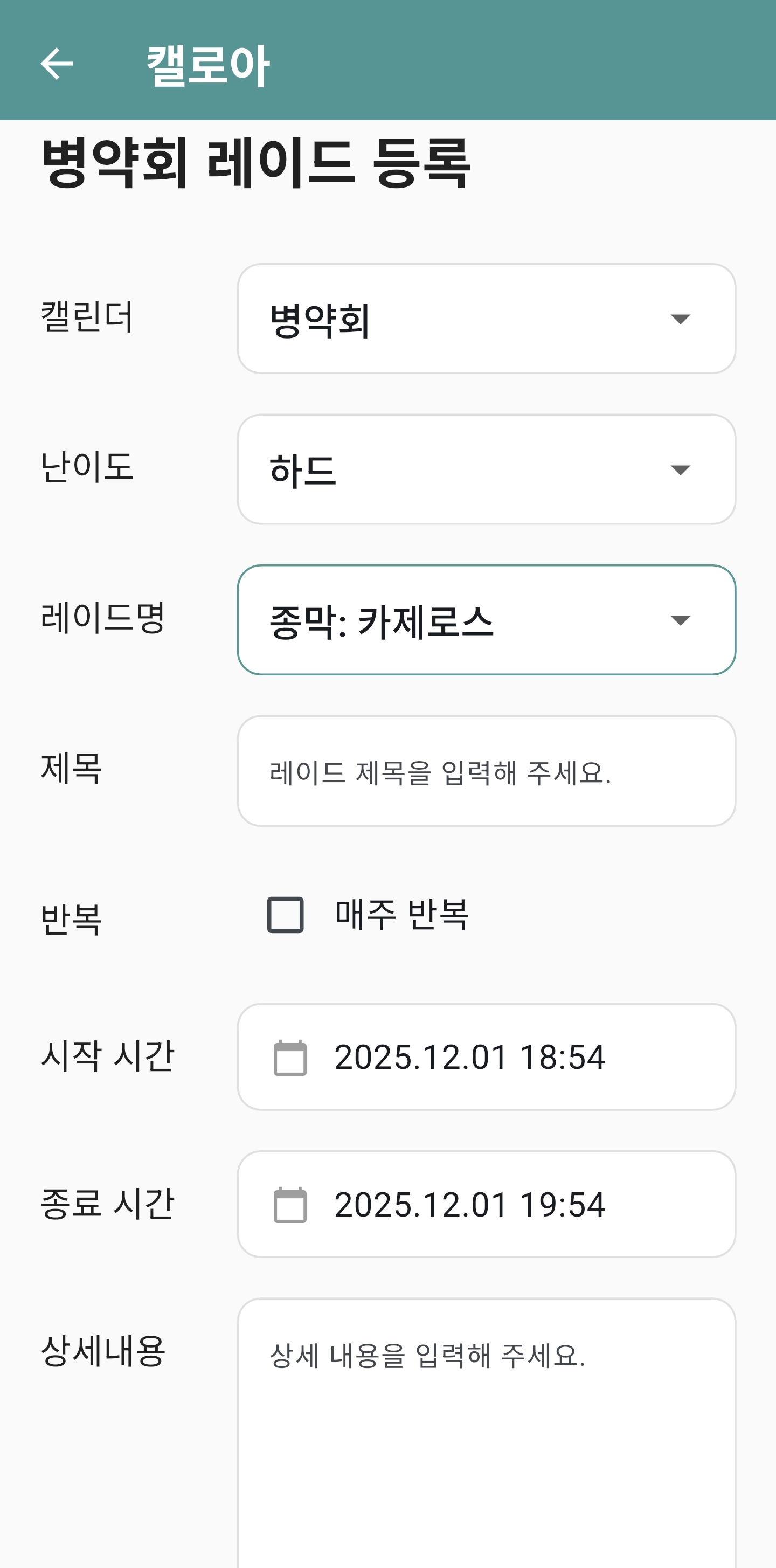This screenshot has width=776, height=1568.
Task: Click the 제목 field label
Action: point(73,770)
